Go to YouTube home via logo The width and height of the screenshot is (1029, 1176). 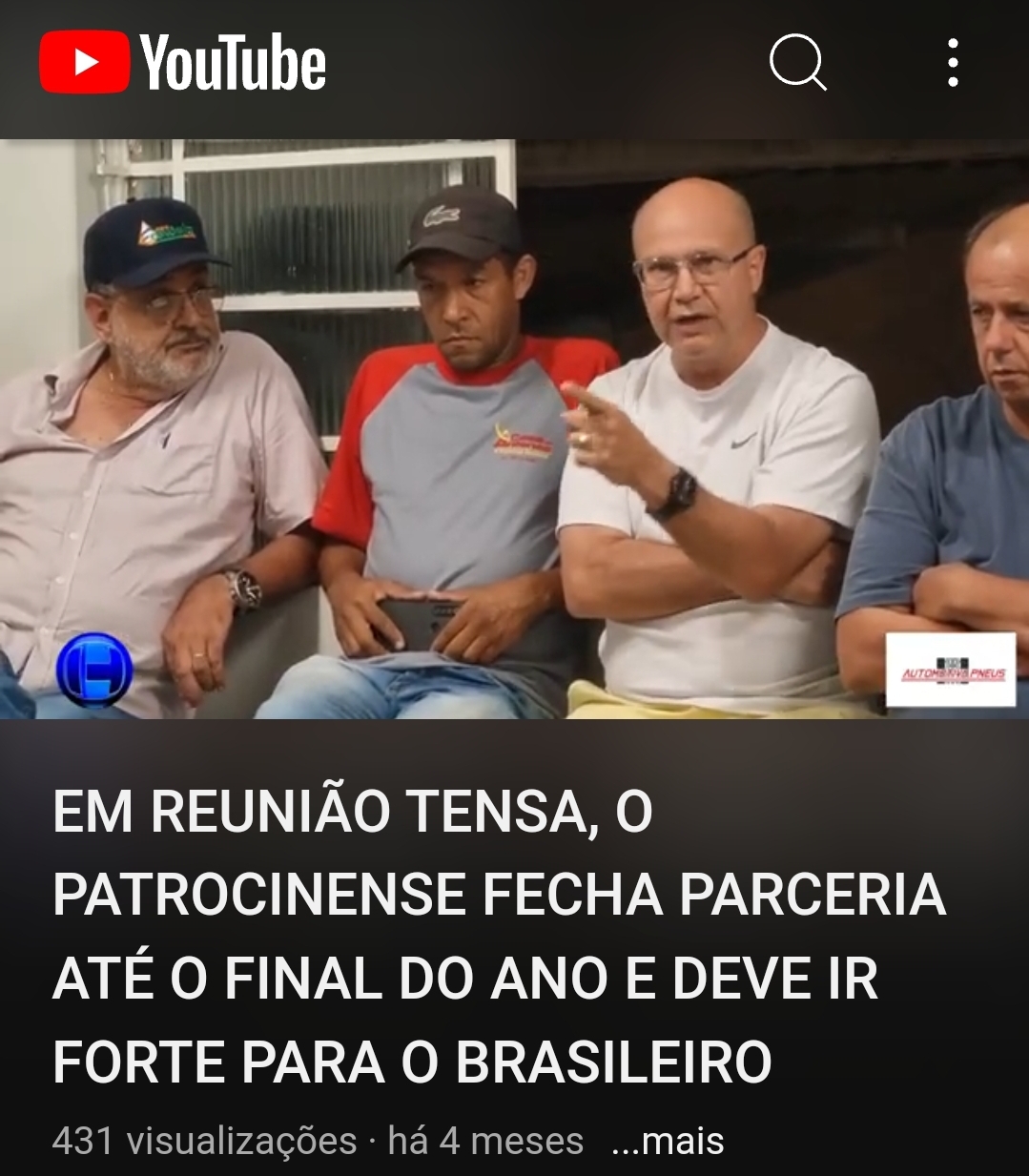pyautogui.click(x=183, y=63)
